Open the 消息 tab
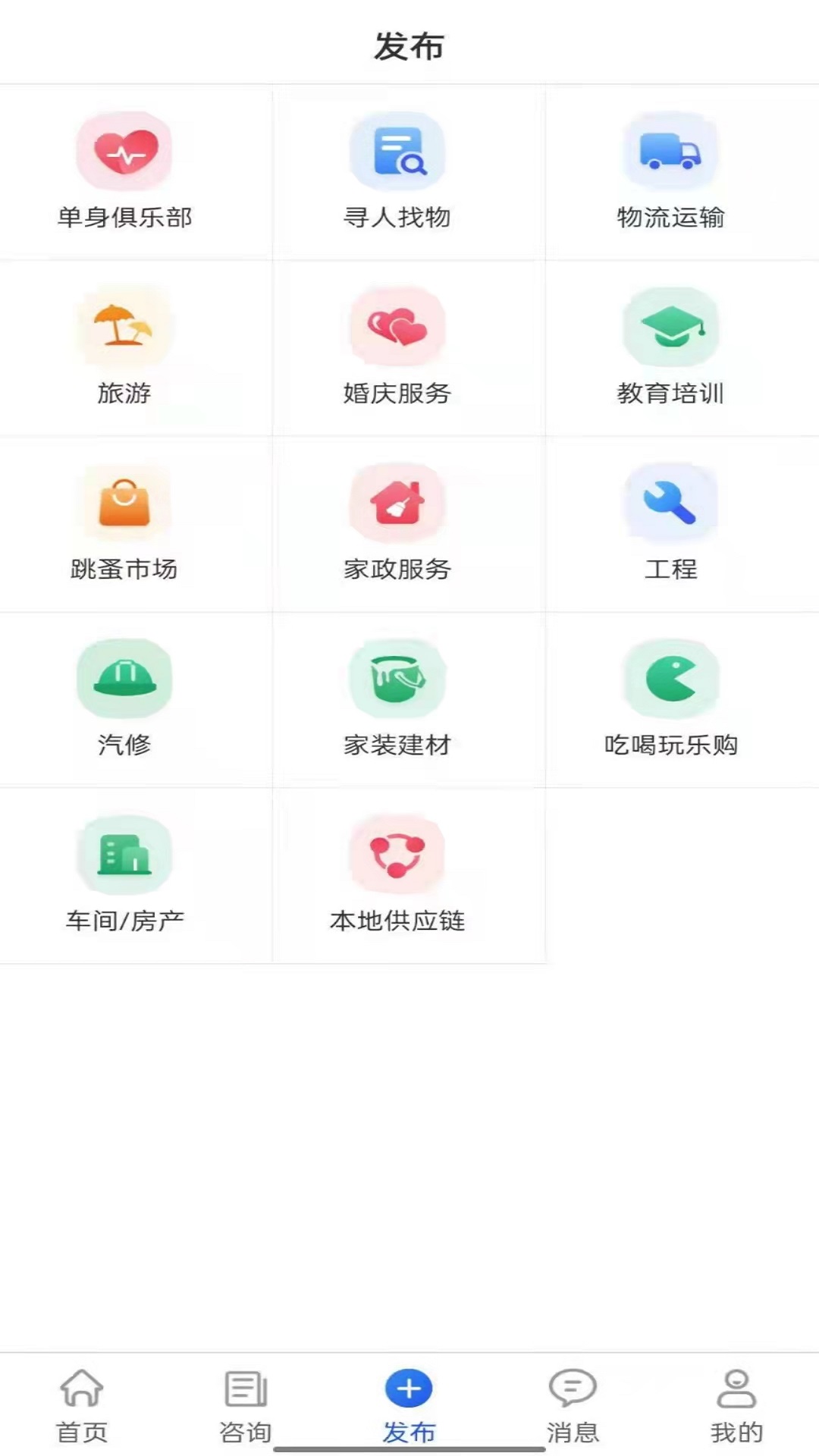This screenshot has width=819, height=1456. click(573, 1405)
